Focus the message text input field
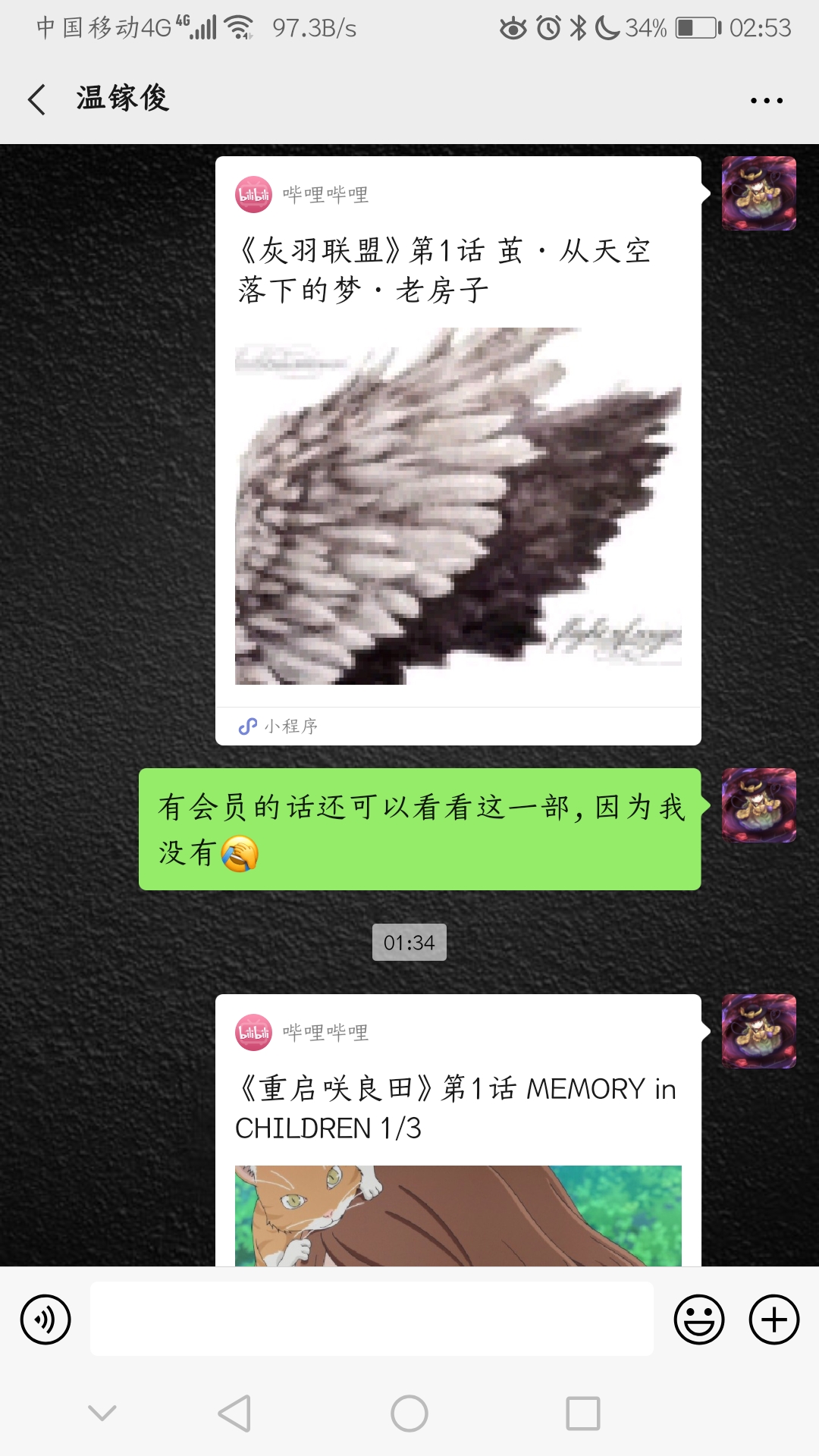This screenshot has height=1456, width=819. [372, 1319]
